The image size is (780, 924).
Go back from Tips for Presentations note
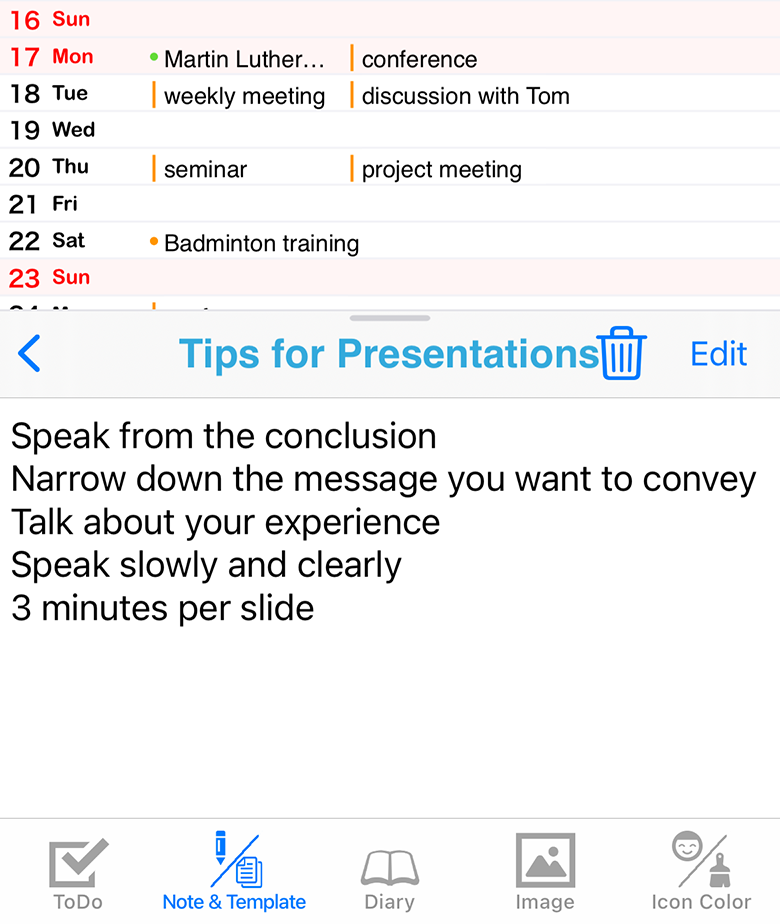(x=30, y=354)
